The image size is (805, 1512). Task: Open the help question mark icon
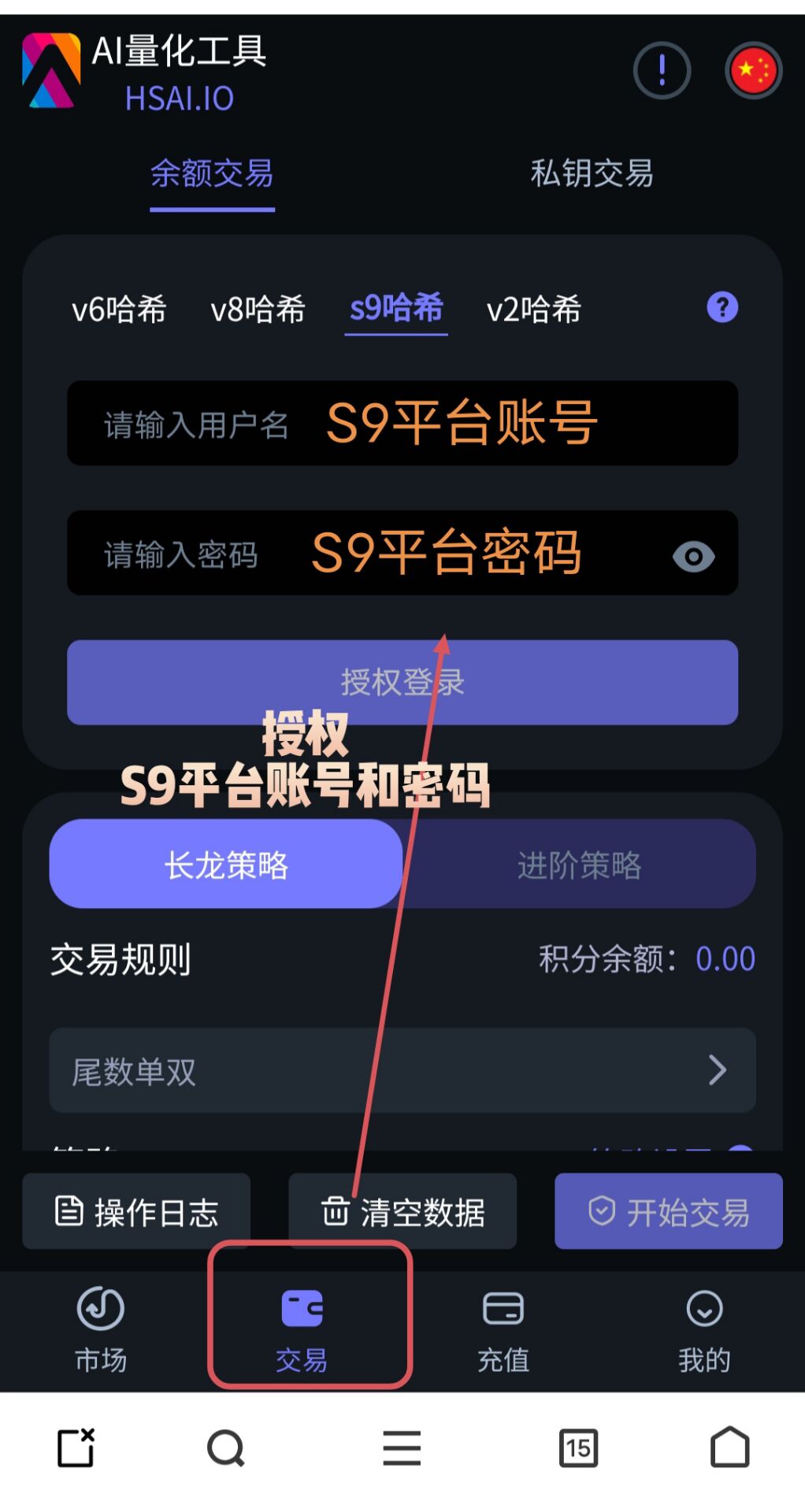point(722,309)
